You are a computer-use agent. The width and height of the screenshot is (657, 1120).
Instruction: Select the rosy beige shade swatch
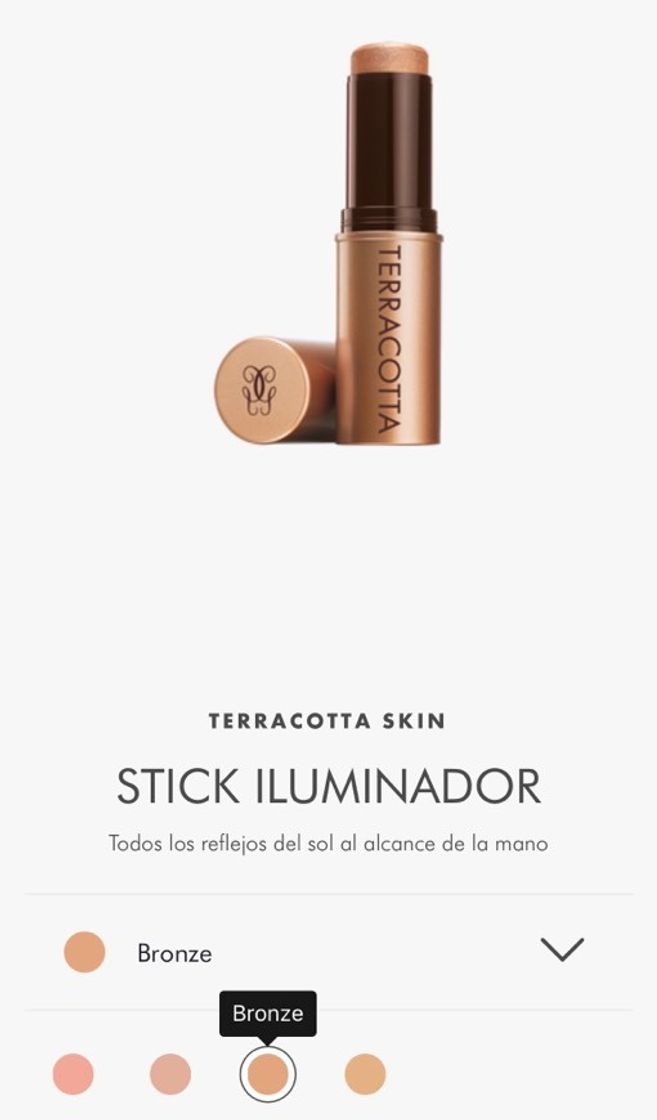[170, 1074]
